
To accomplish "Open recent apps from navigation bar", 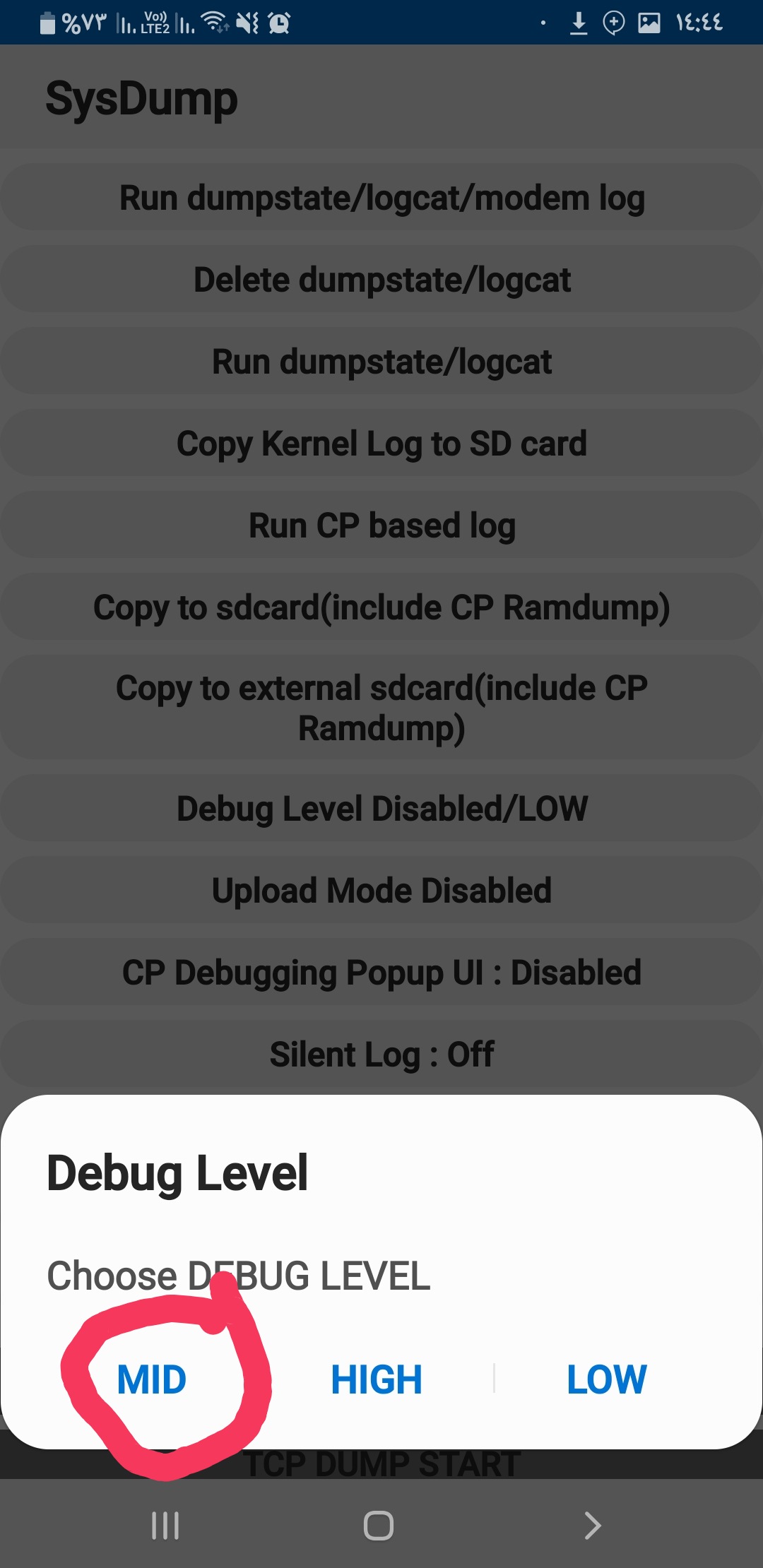I will coord(165,1526).
